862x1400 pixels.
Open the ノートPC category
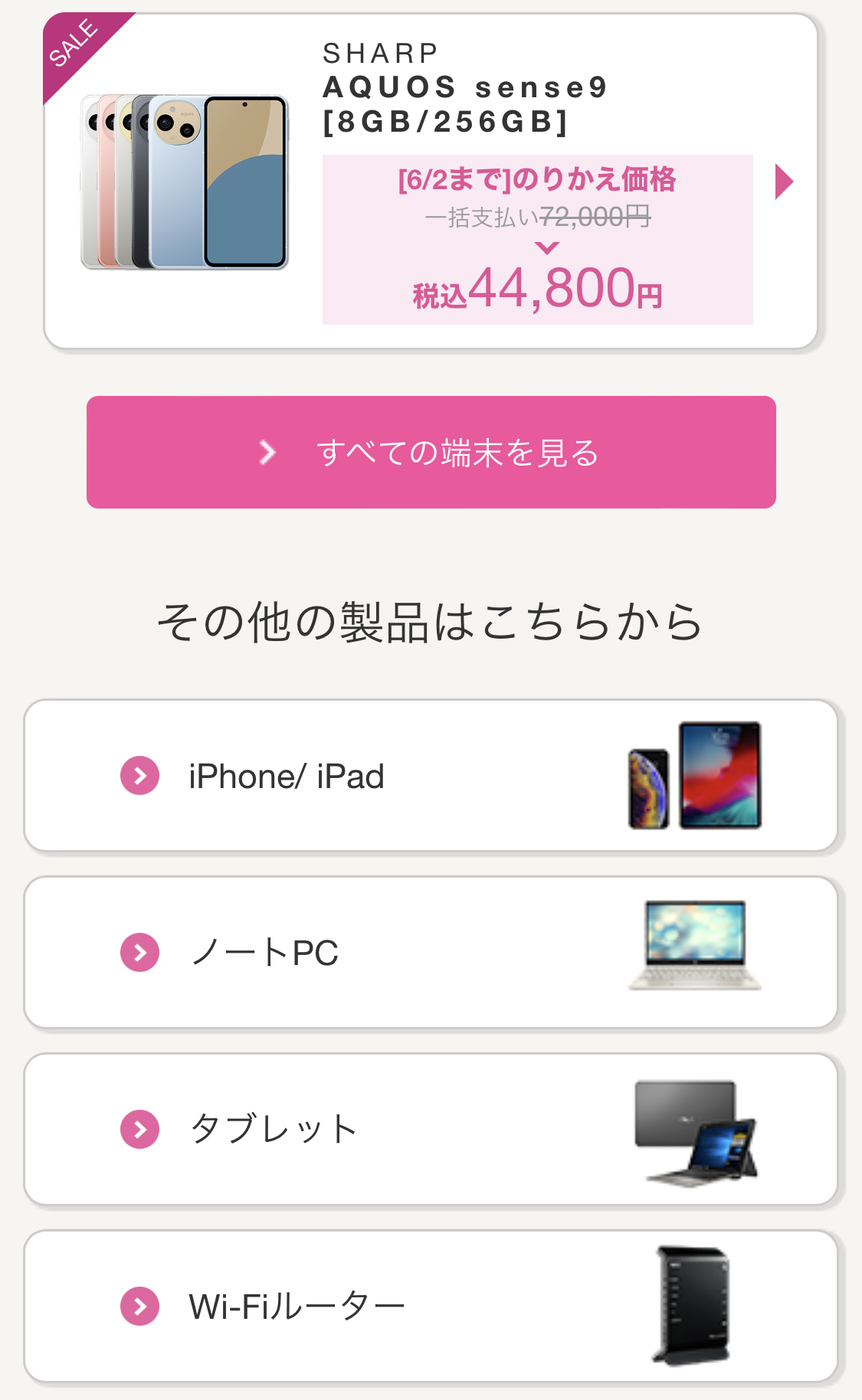point(431,952)
